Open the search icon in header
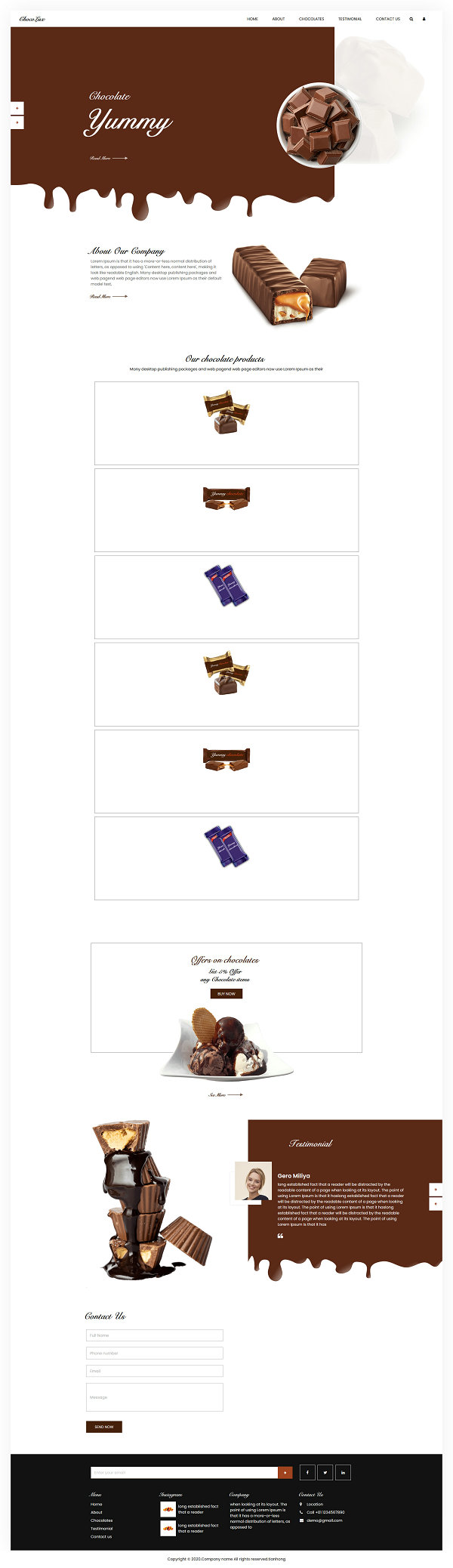 click(x=411, y=19)
